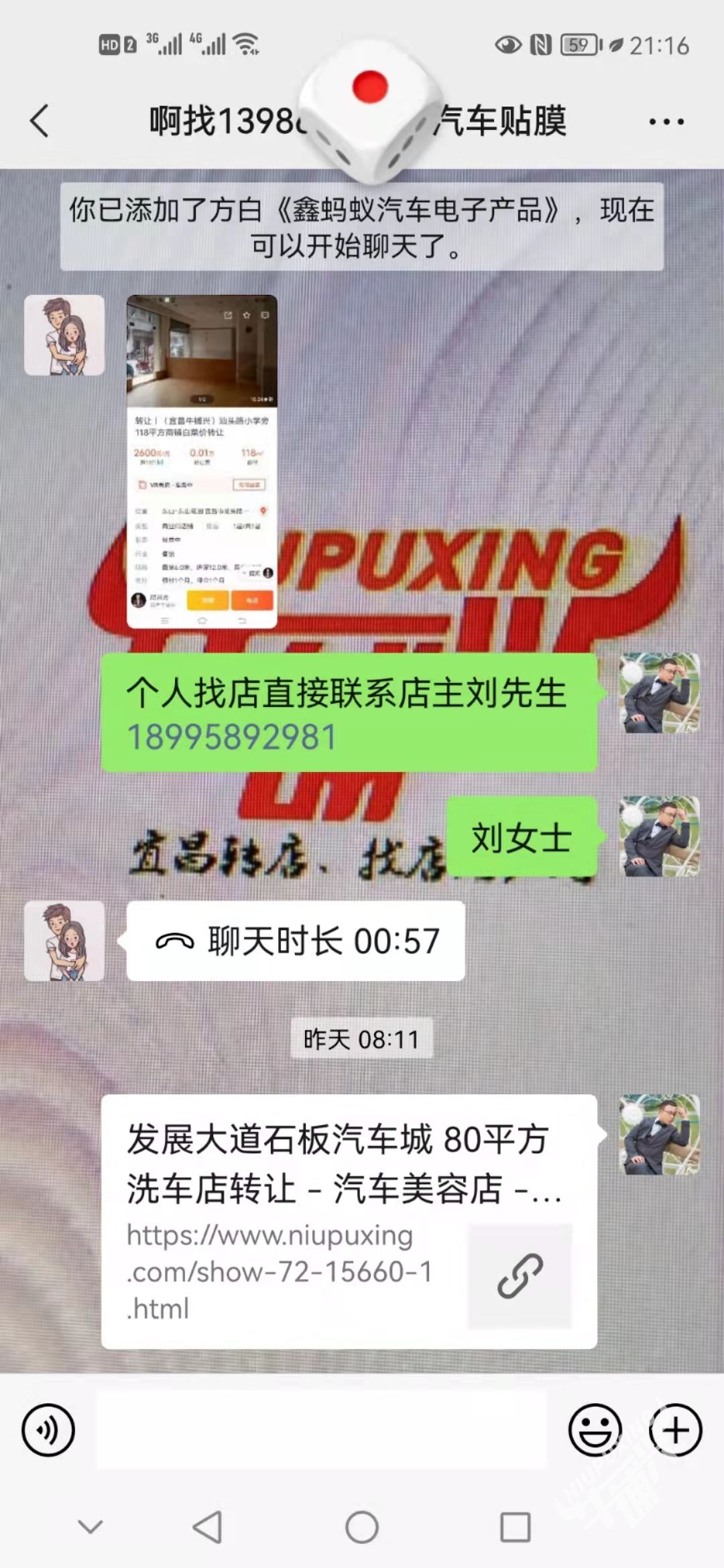View the contact's couple cartoon avatar profile

pyautogui.click(x=64, y=335)
